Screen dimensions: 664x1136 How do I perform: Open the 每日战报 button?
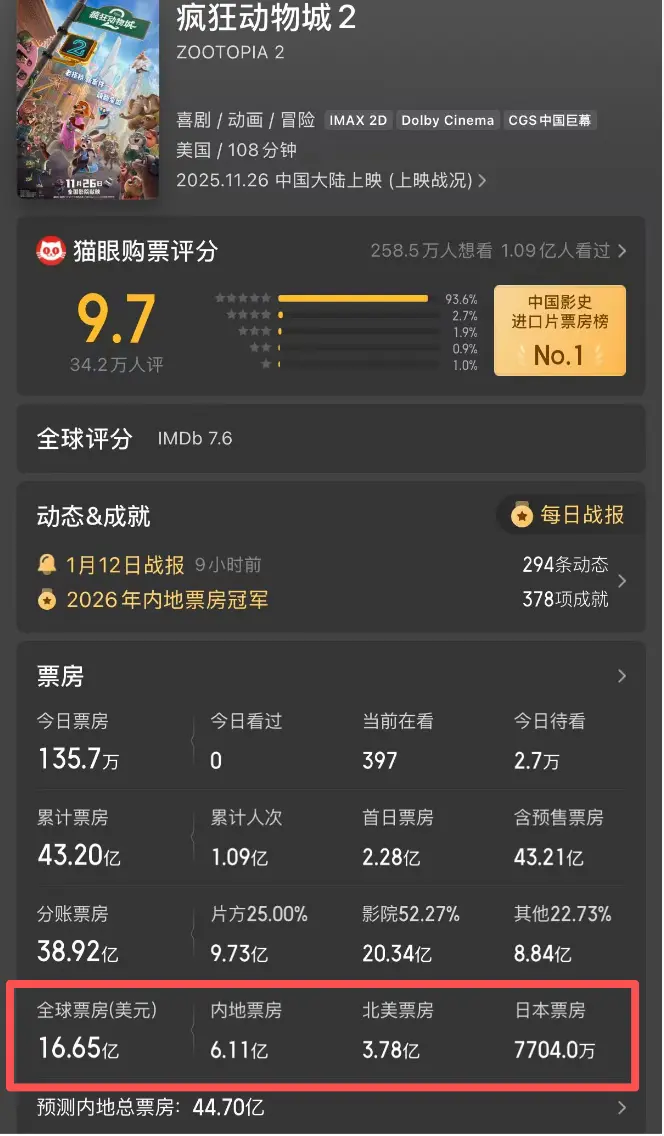coord(568,515)
